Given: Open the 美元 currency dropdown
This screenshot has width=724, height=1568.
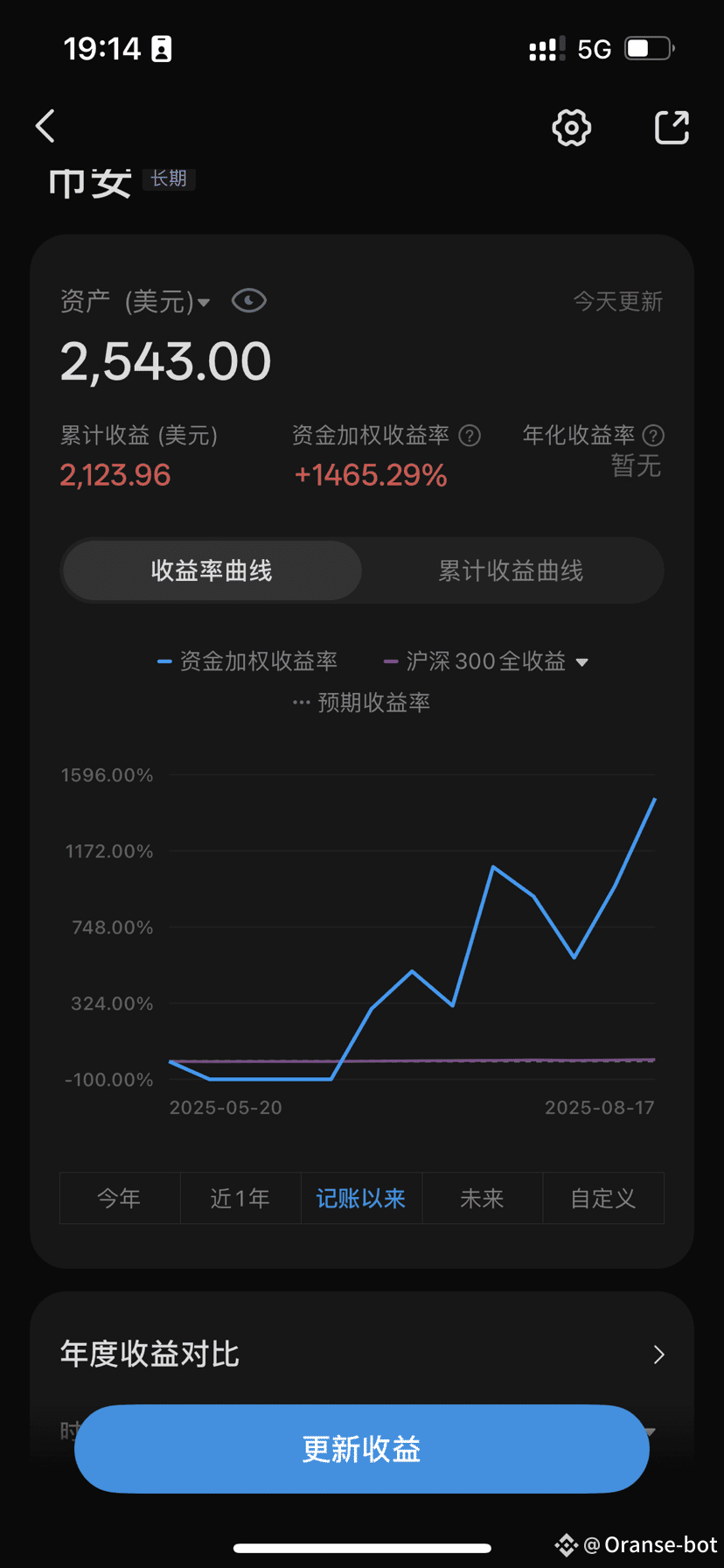Looking at the screenshot, I should (167, 302).
